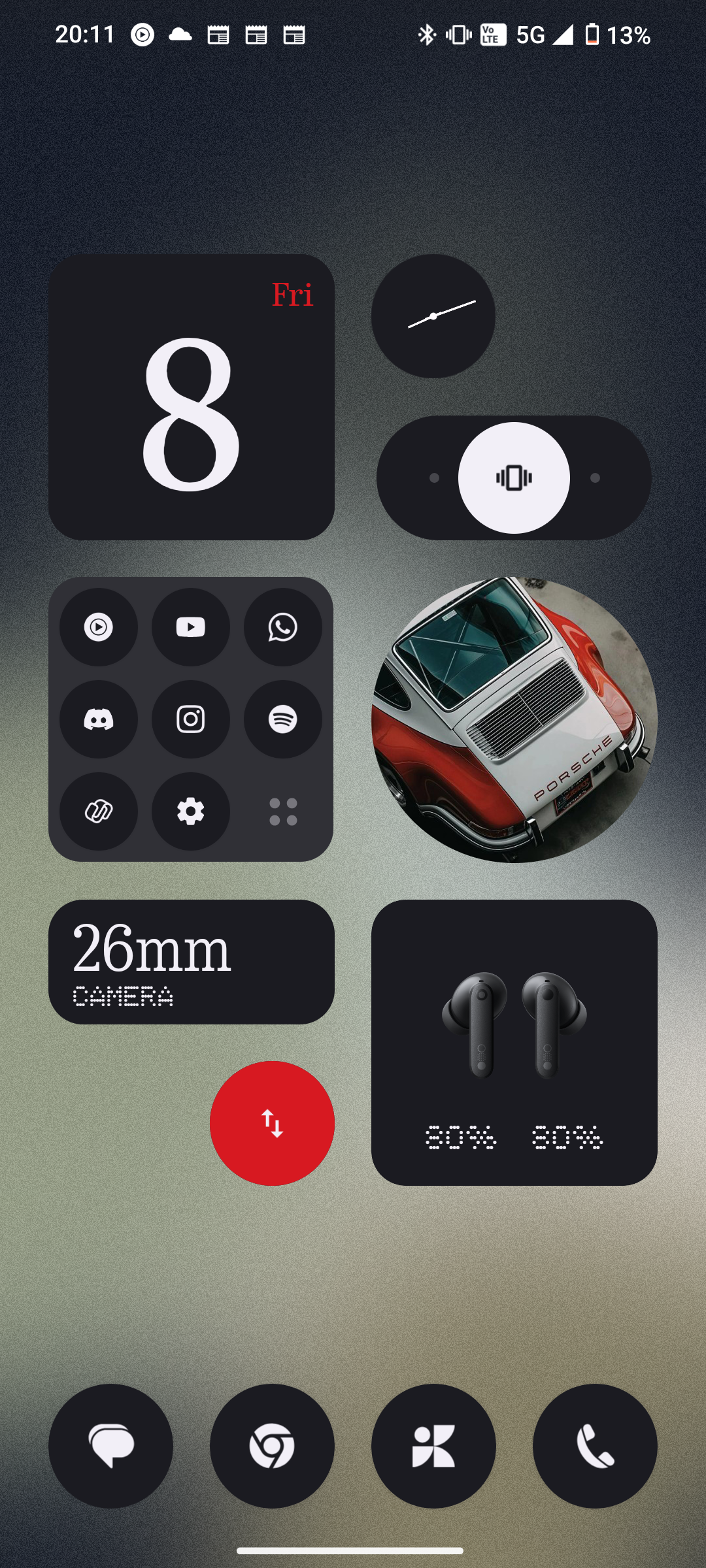Screen dimensions: 706x1568
Task: Launch the YouTube app
Action: click(191, 627)
